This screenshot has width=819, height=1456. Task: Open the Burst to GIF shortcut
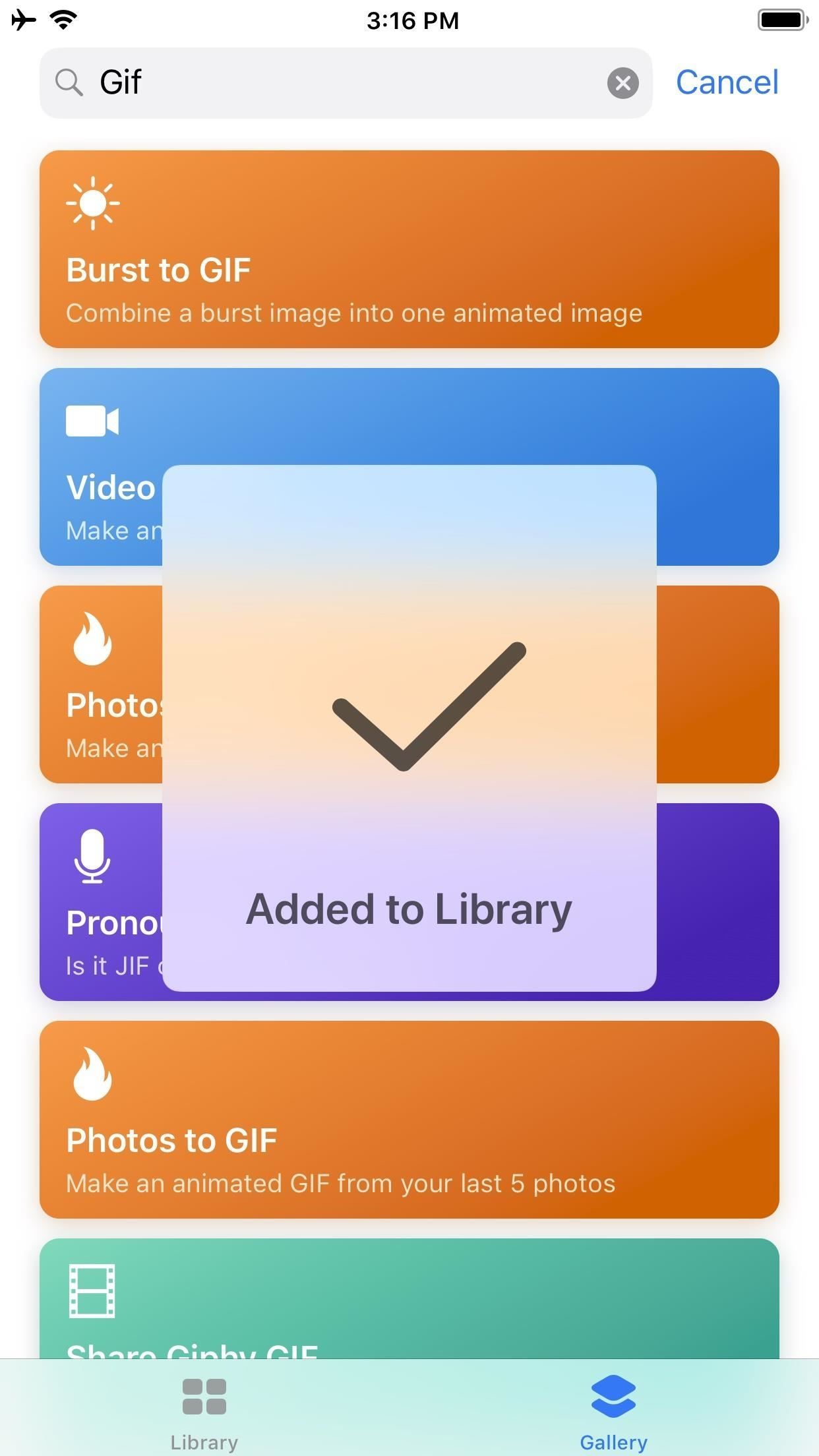coord(409,249)
